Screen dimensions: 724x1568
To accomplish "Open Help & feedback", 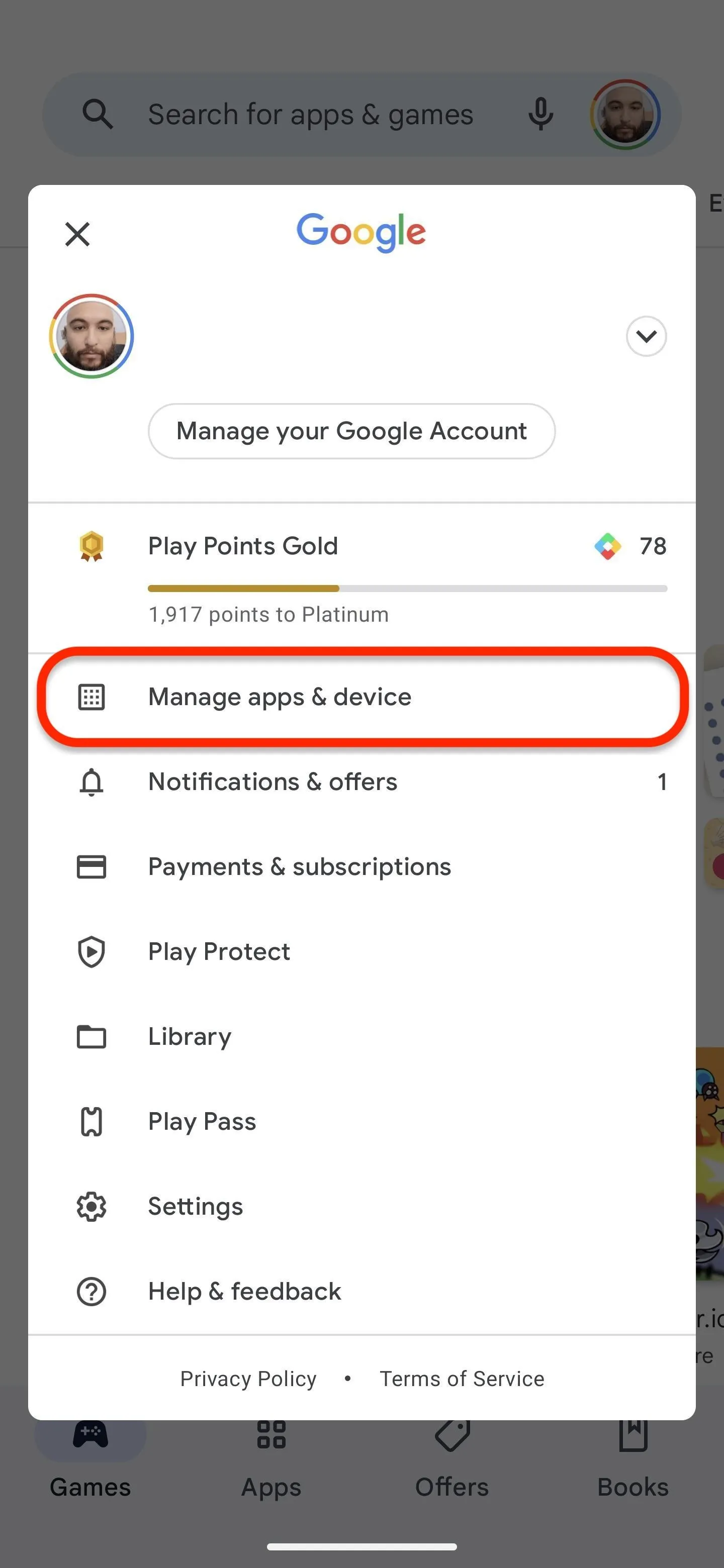I will coord(361,1292).
